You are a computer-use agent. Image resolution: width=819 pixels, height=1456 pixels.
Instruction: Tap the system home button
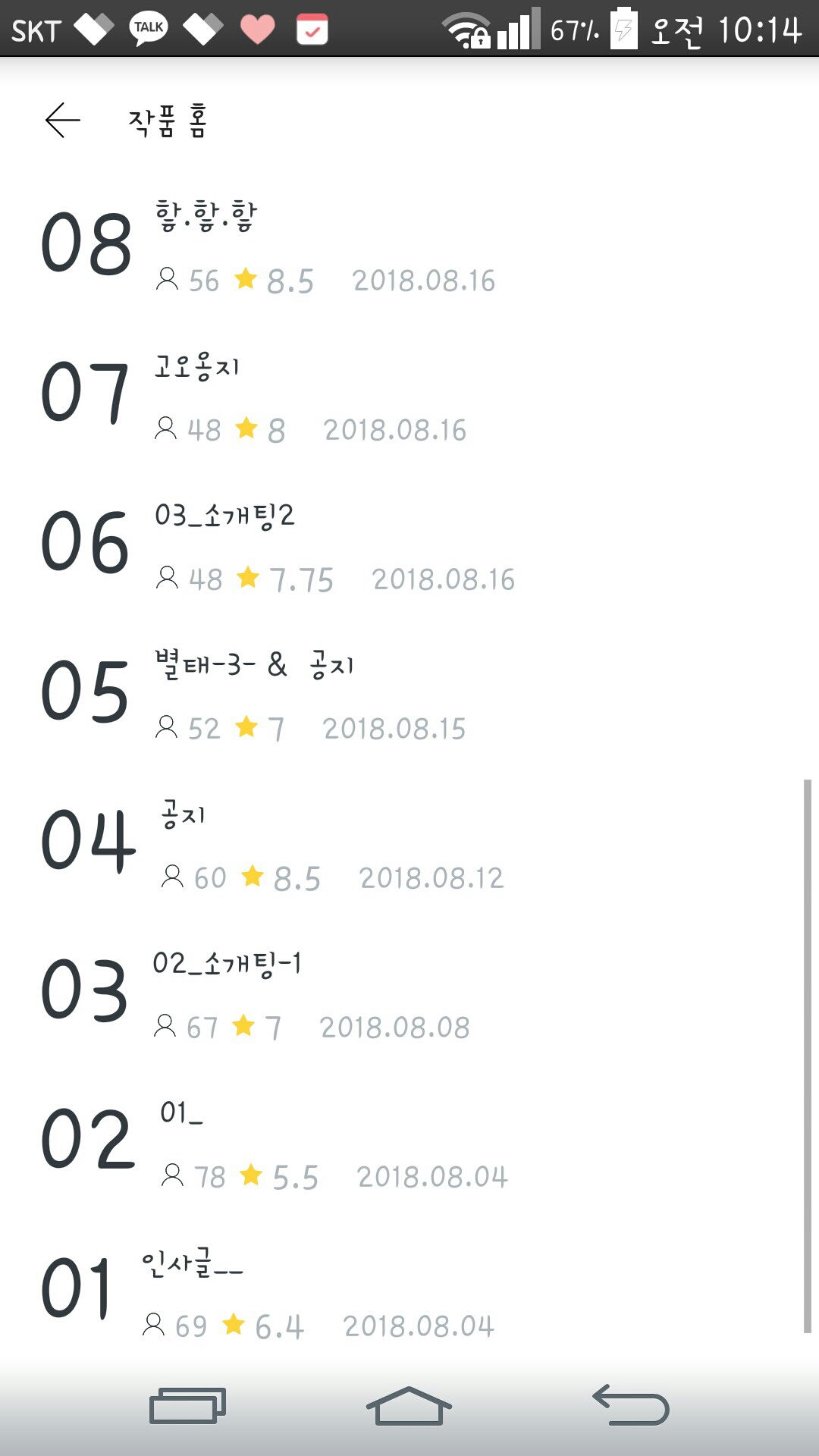pos(409,1407)
